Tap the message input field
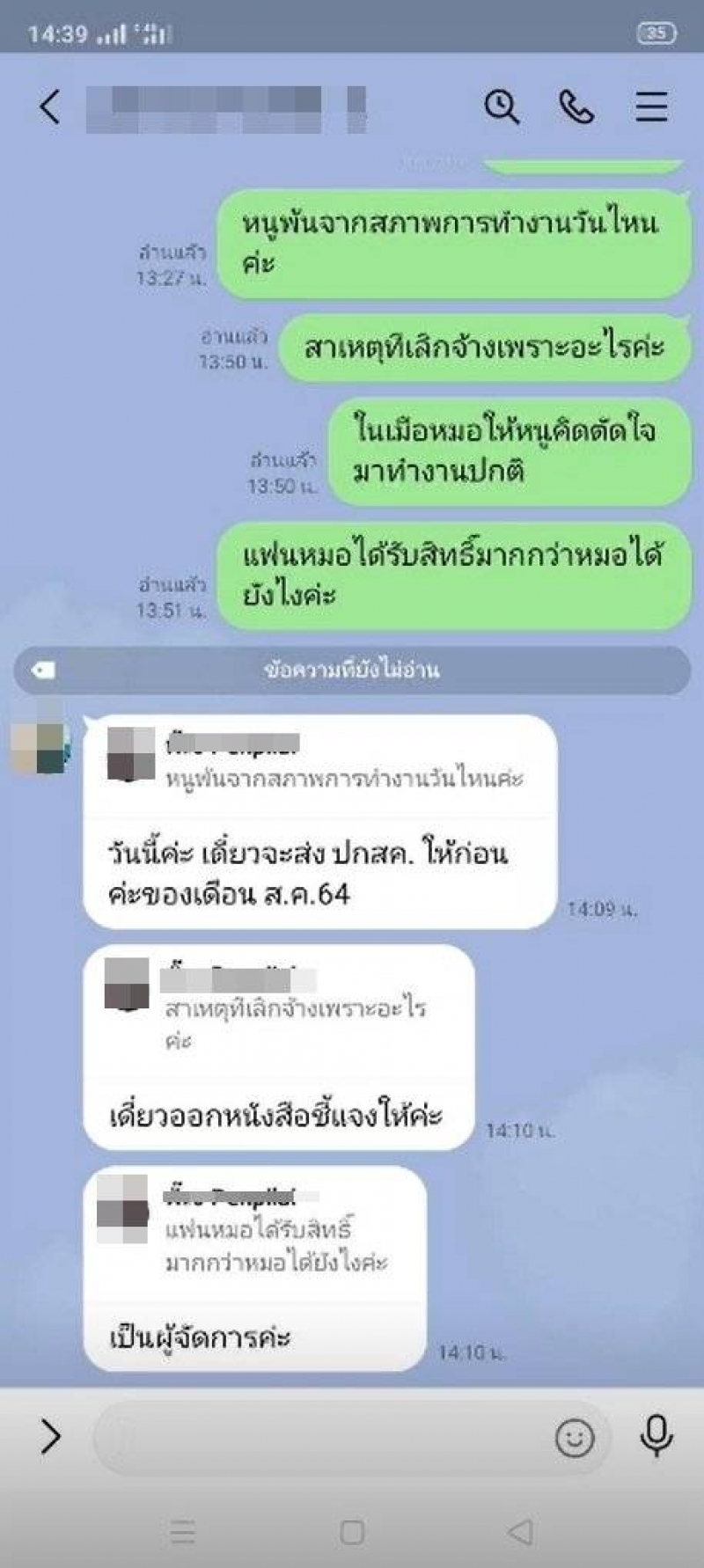Image resolution: width=704 pixels, height=1568 pixels. tap(317, 1438)
